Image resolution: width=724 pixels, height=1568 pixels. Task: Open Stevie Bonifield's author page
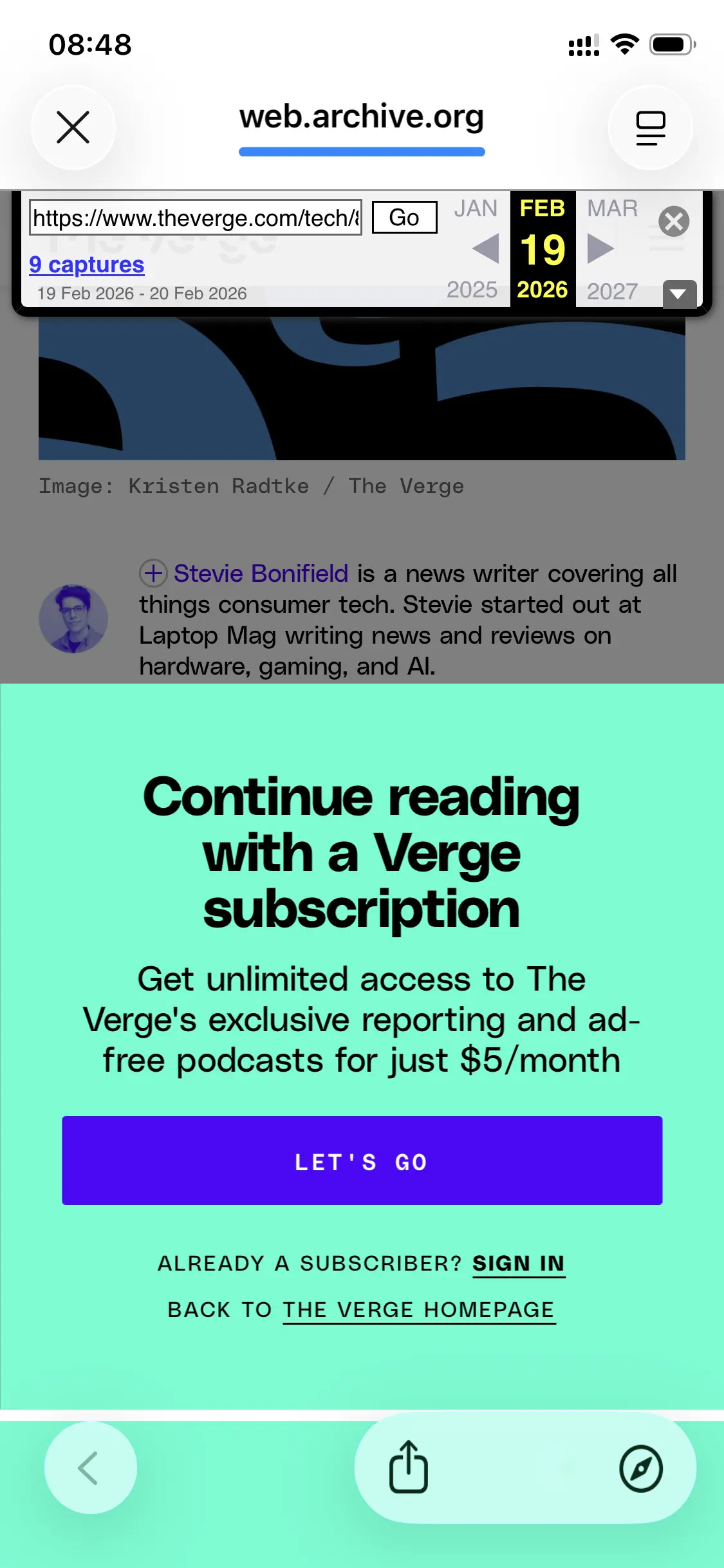261,573
